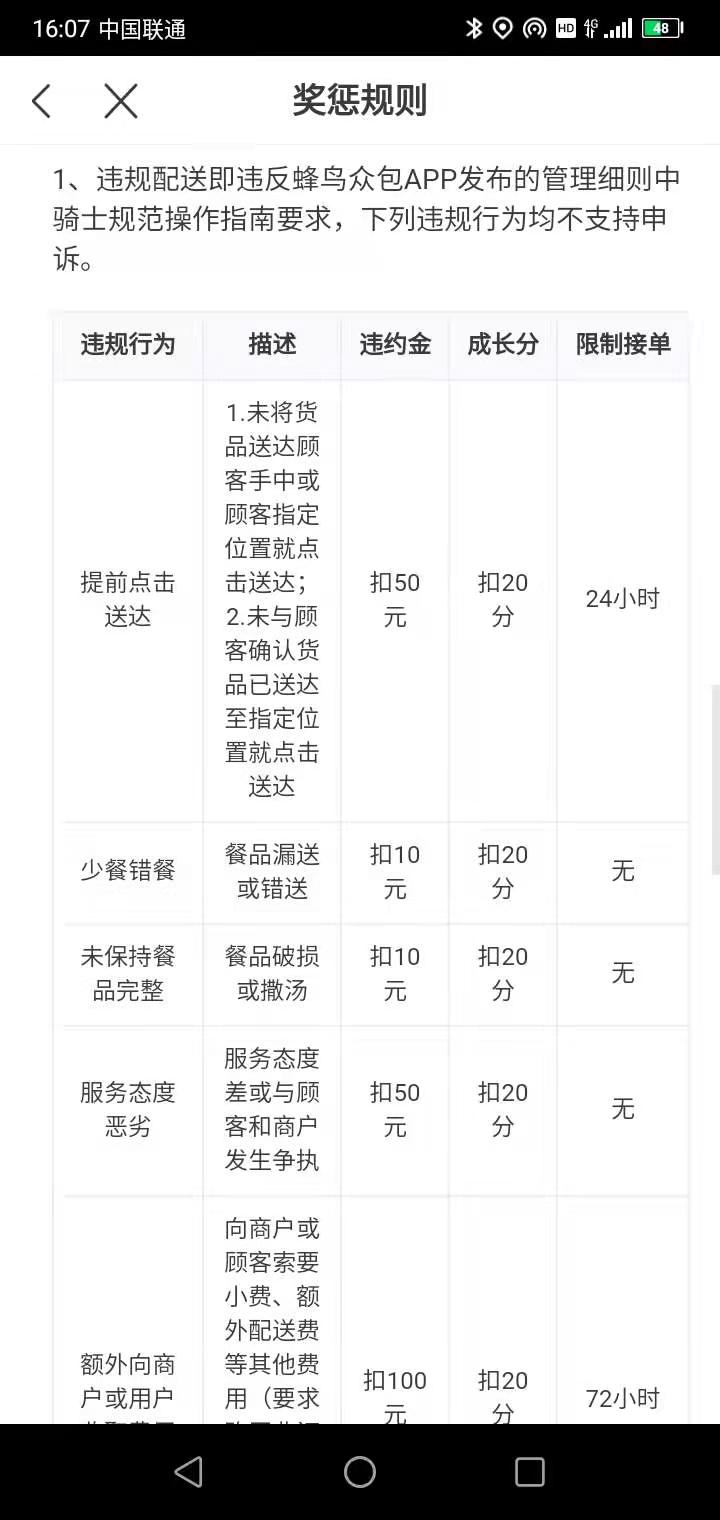Viewport: 720px width, 1520px height.
Task: Tap the HD VoLTE icon in the status bar
Action: point(566,28)
